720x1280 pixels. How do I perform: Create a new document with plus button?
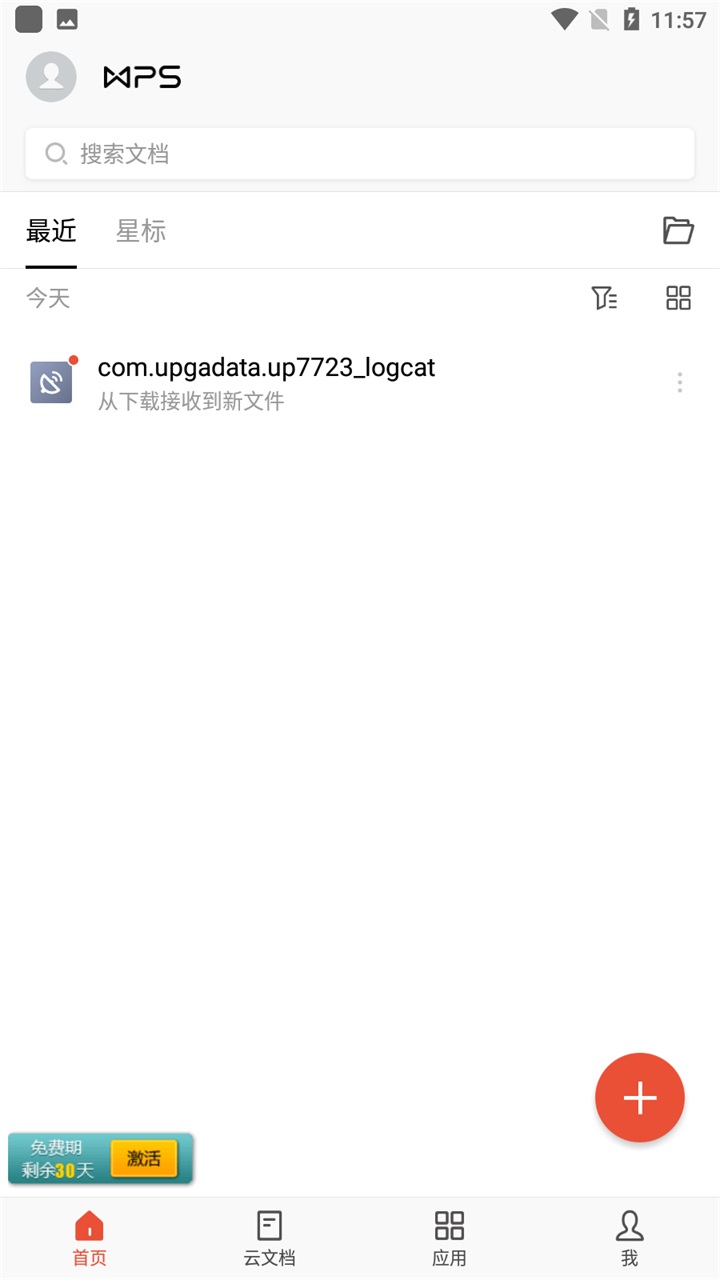[x=640, y=1097]
